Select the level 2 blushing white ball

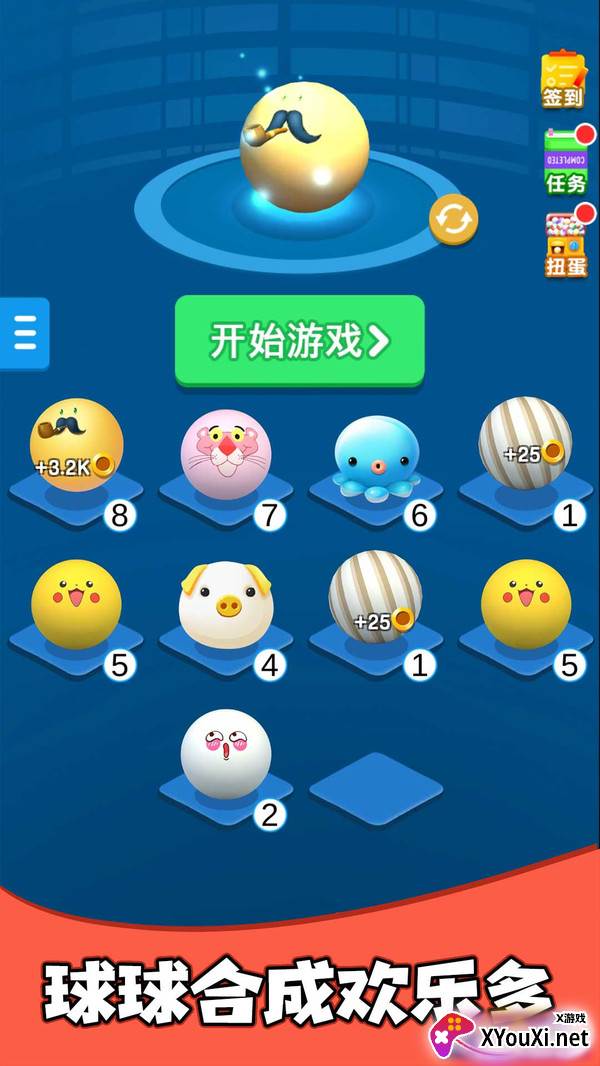(x=226, y=754)
